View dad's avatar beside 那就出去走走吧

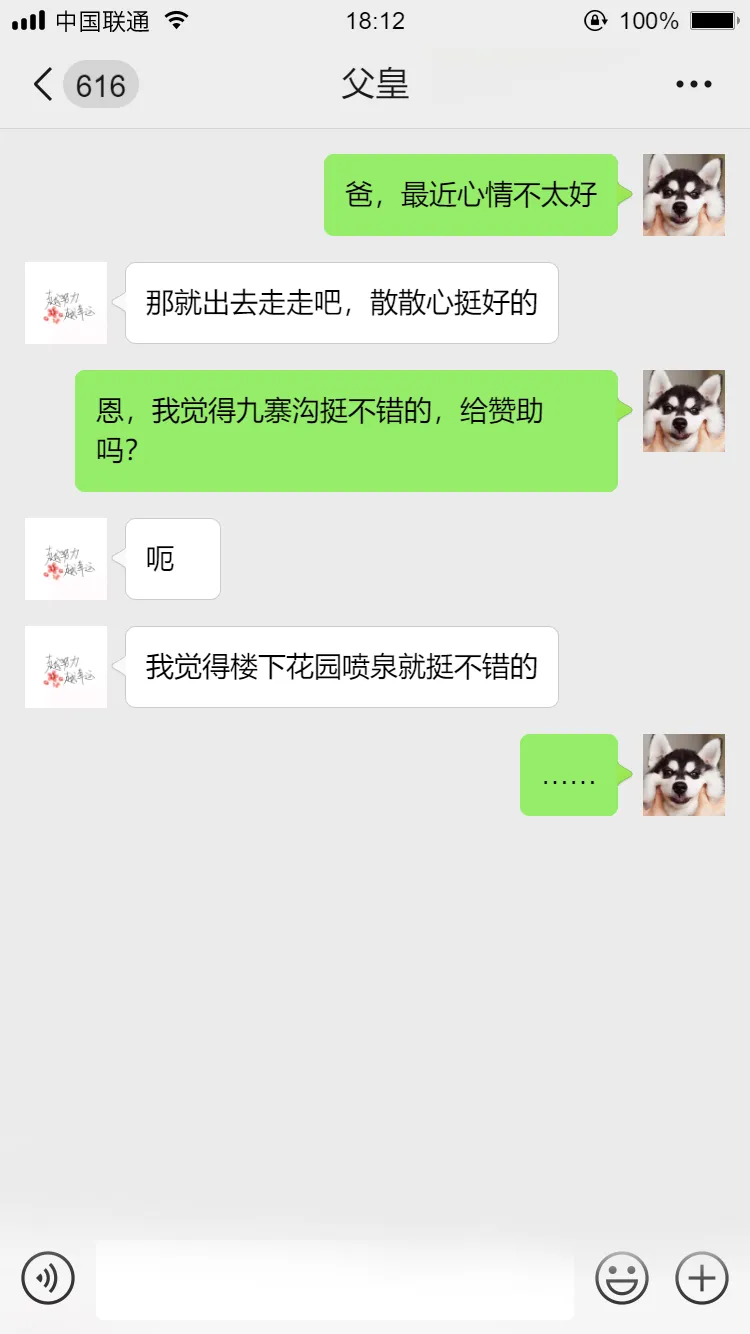pyautogui.click(x=66, y=303)
